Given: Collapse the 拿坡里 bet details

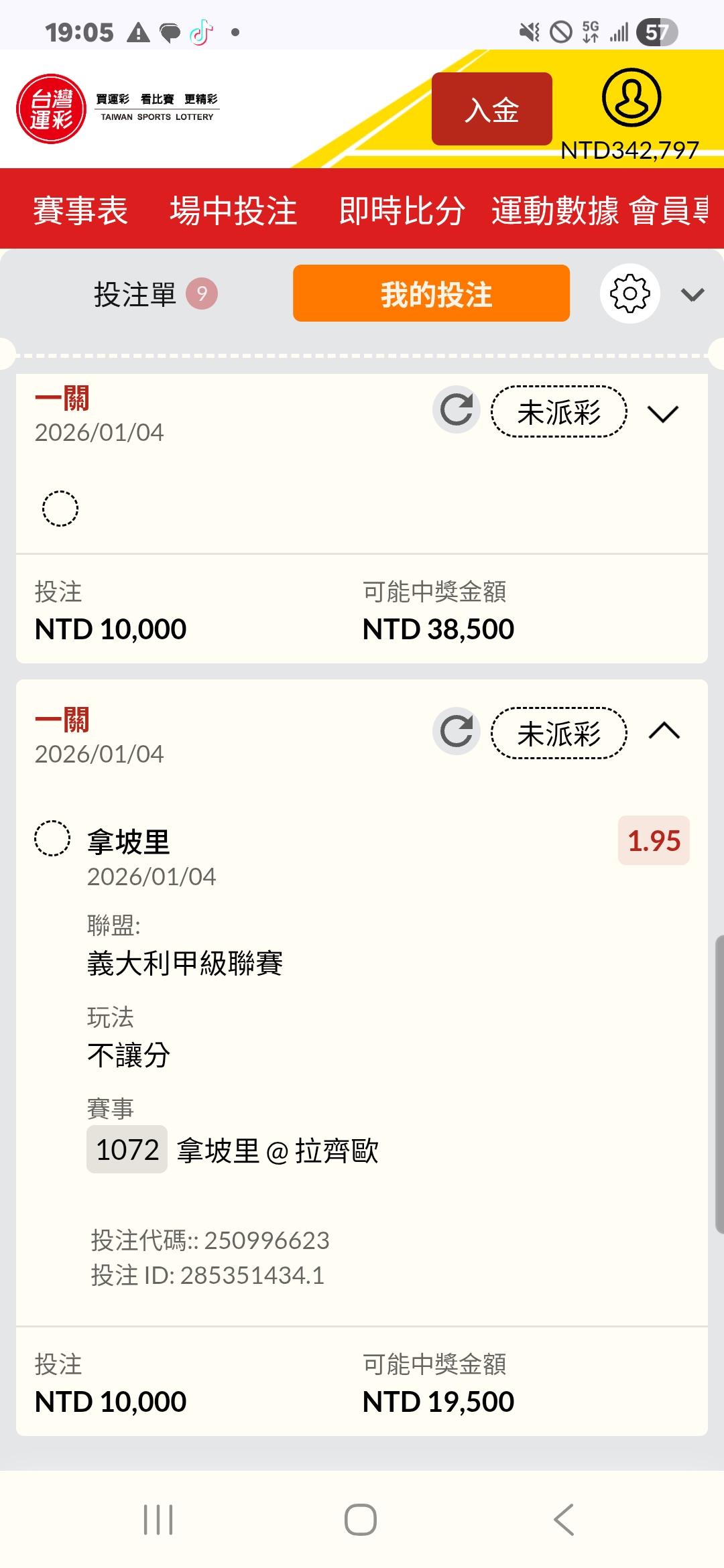Looking at the screenshot, I should click(x=664, y=731).
